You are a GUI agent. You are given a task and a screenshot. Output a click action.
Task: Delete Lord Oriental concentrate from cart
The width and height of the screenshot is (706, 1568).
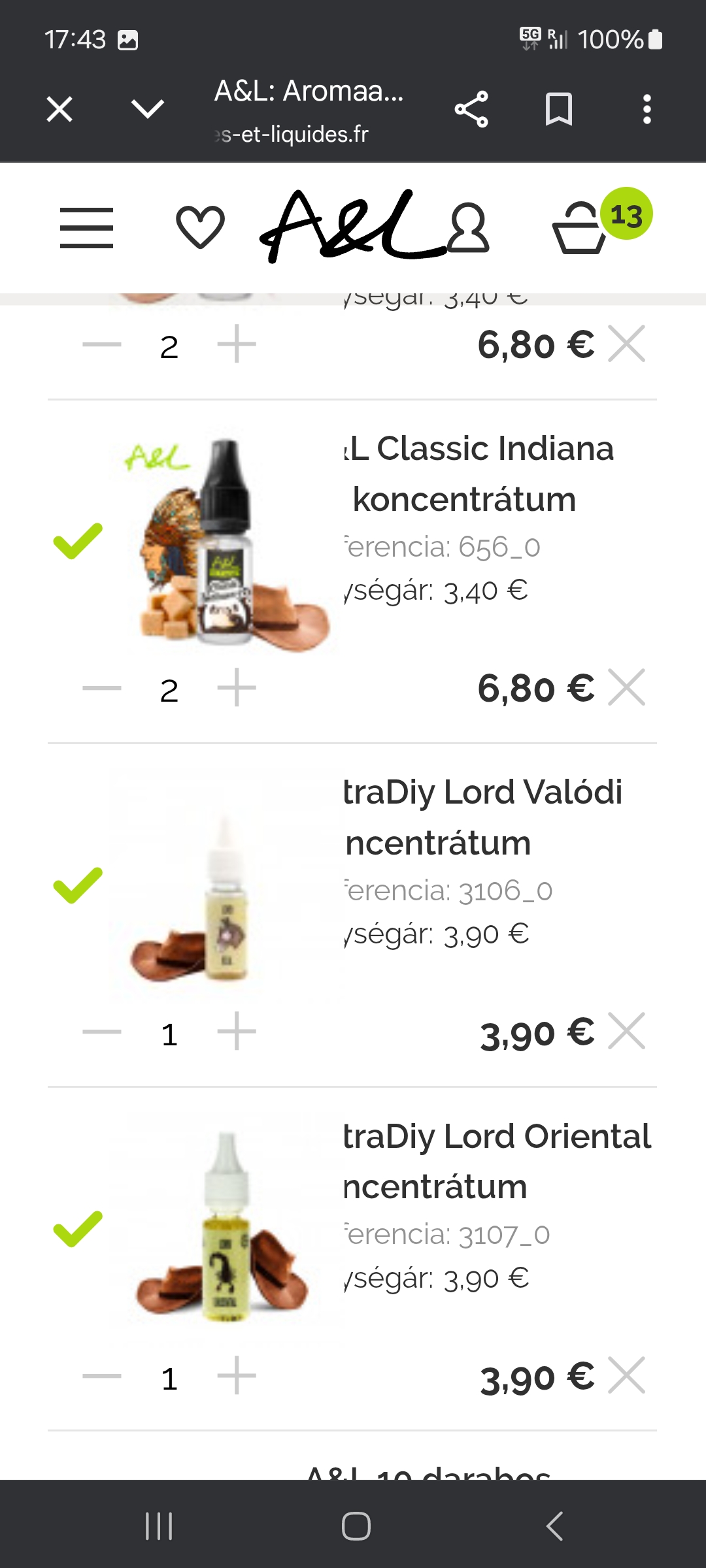pyautogui.click(x=626, y=1375)
